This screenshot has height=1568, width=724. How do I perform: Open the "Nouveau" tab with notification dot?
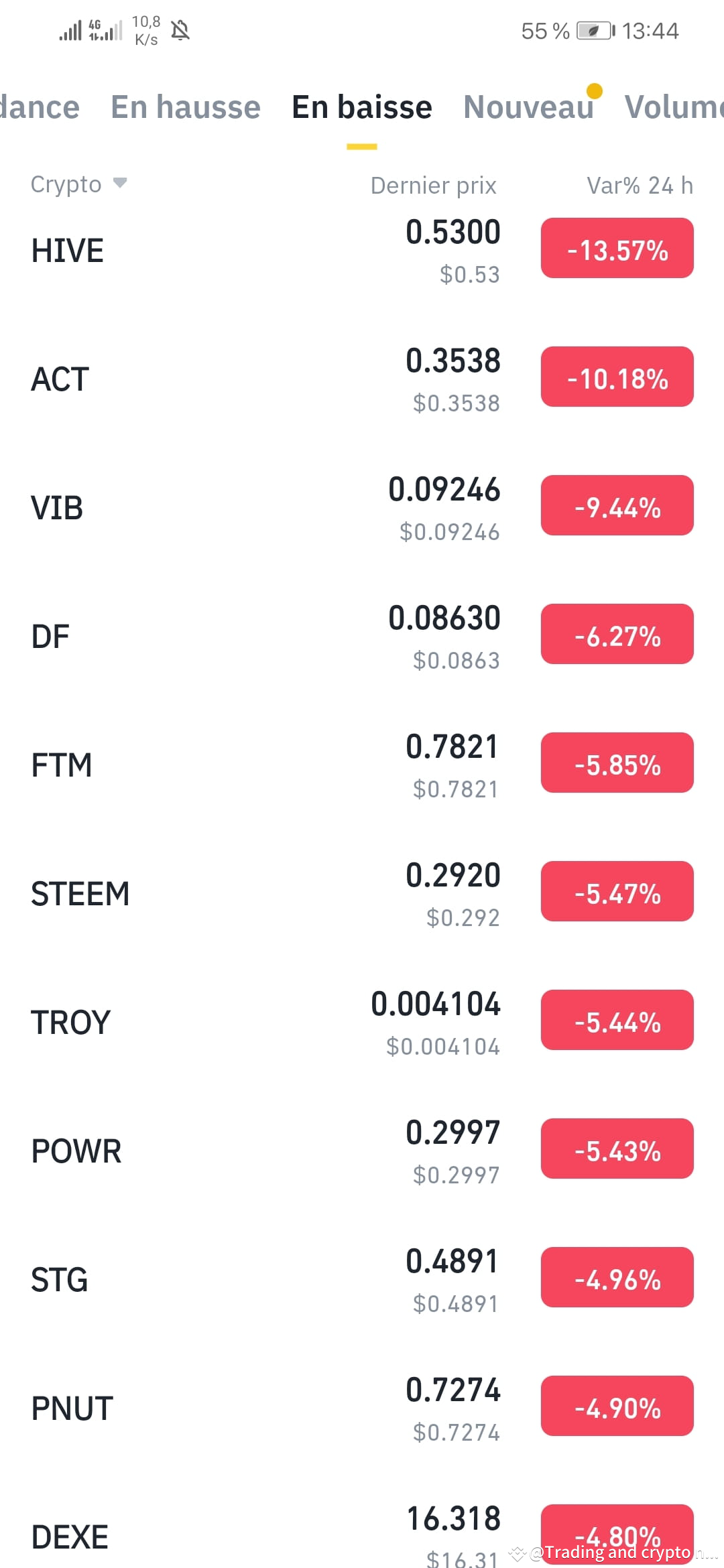pyautogui.click(x=528, y=107)
